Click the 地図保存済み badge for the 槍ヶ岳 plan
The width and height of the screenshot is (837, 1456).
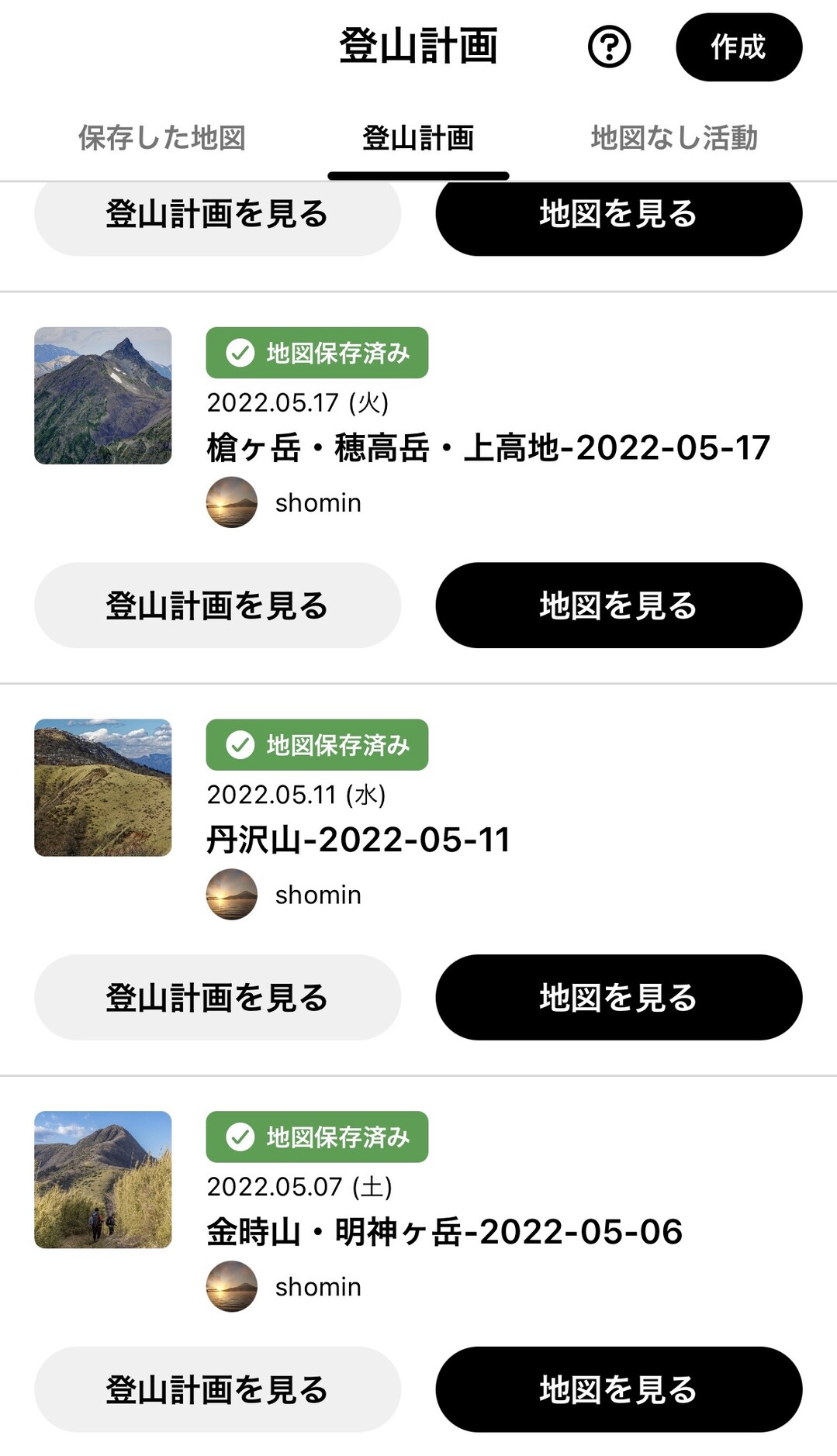(x=316, y=353)
